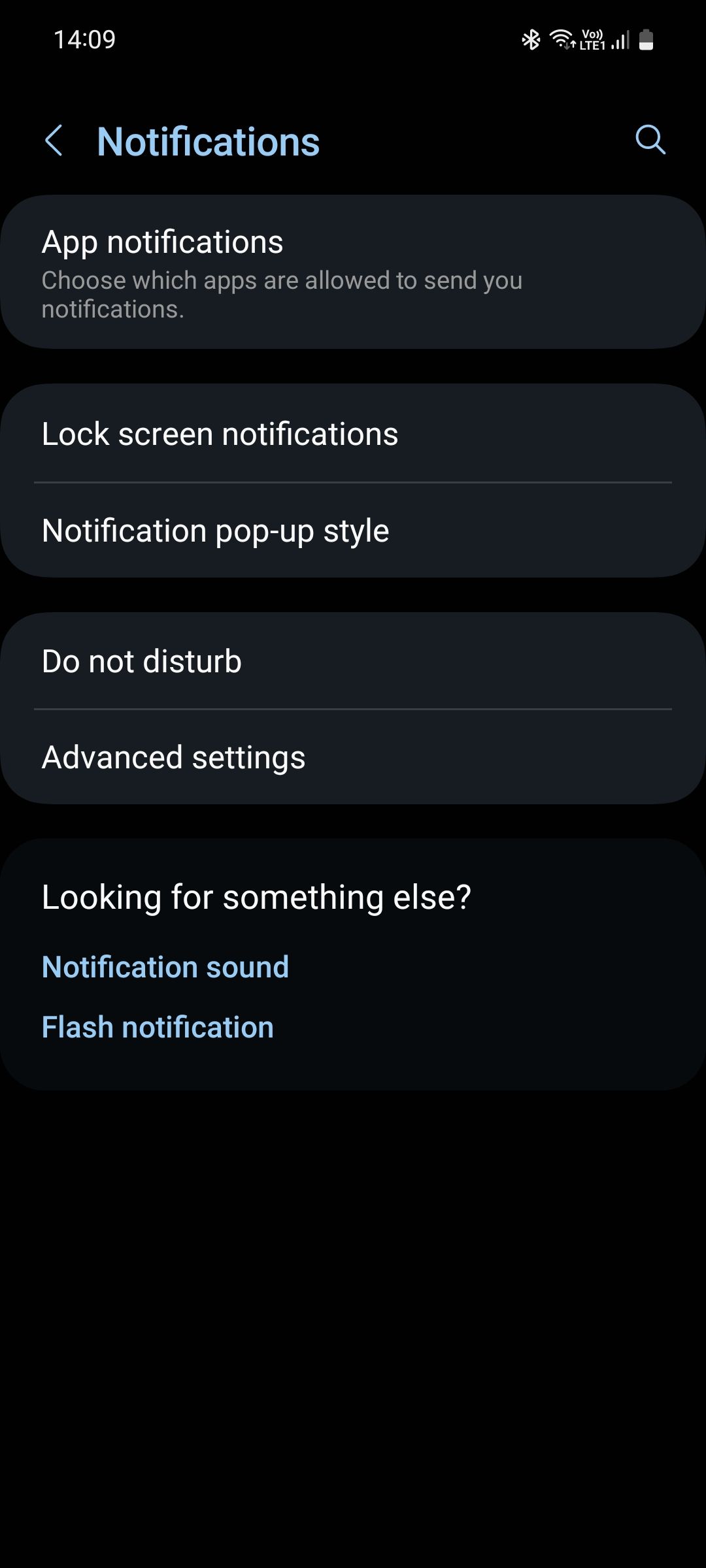Tap the clock in the status bar
Image resolution: width=706 pixels, height=1568 pixels.
[x=85, y=40]
